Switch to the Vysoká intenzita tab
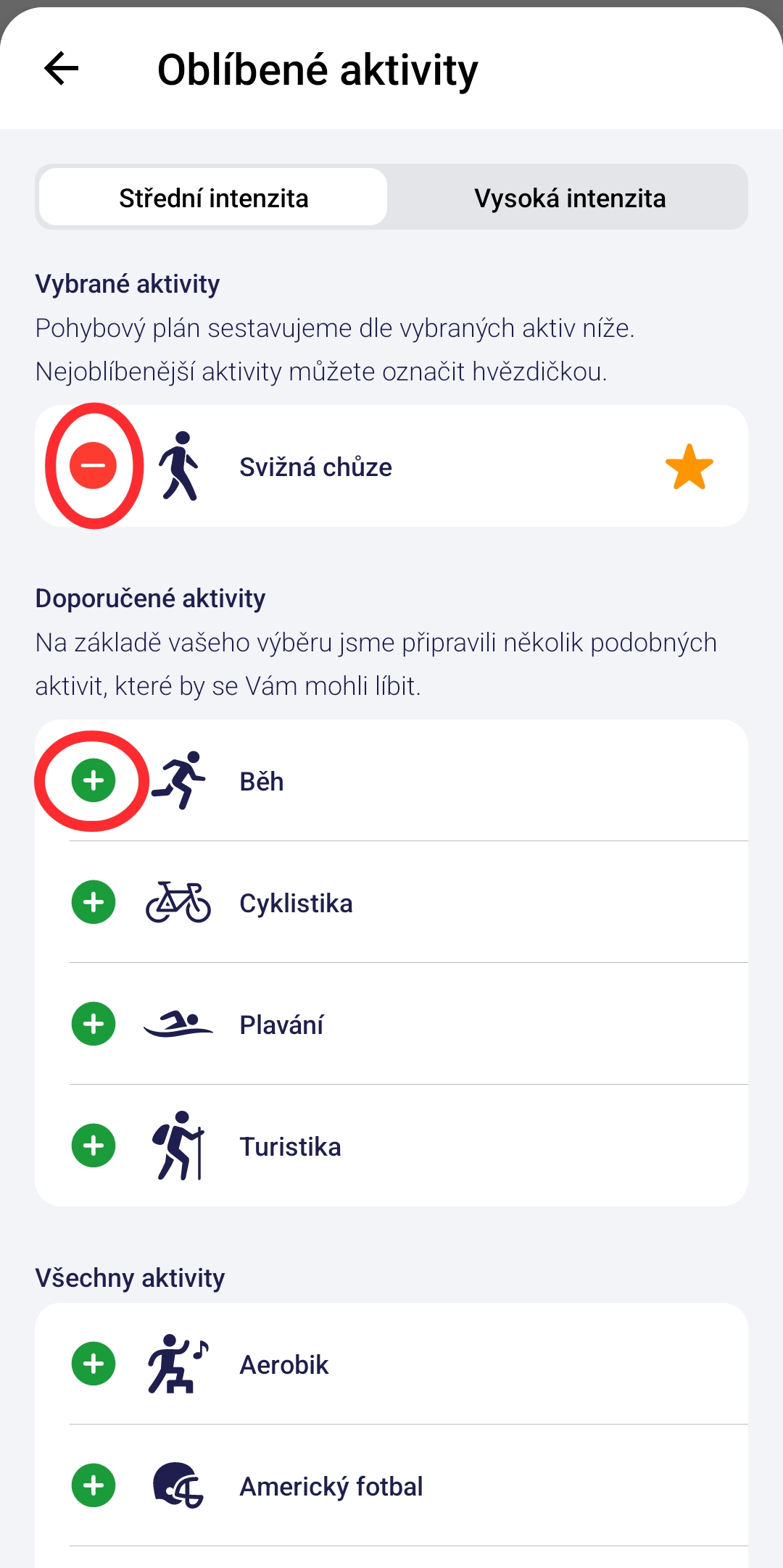 pyautogui.click(x=570, y=198)
